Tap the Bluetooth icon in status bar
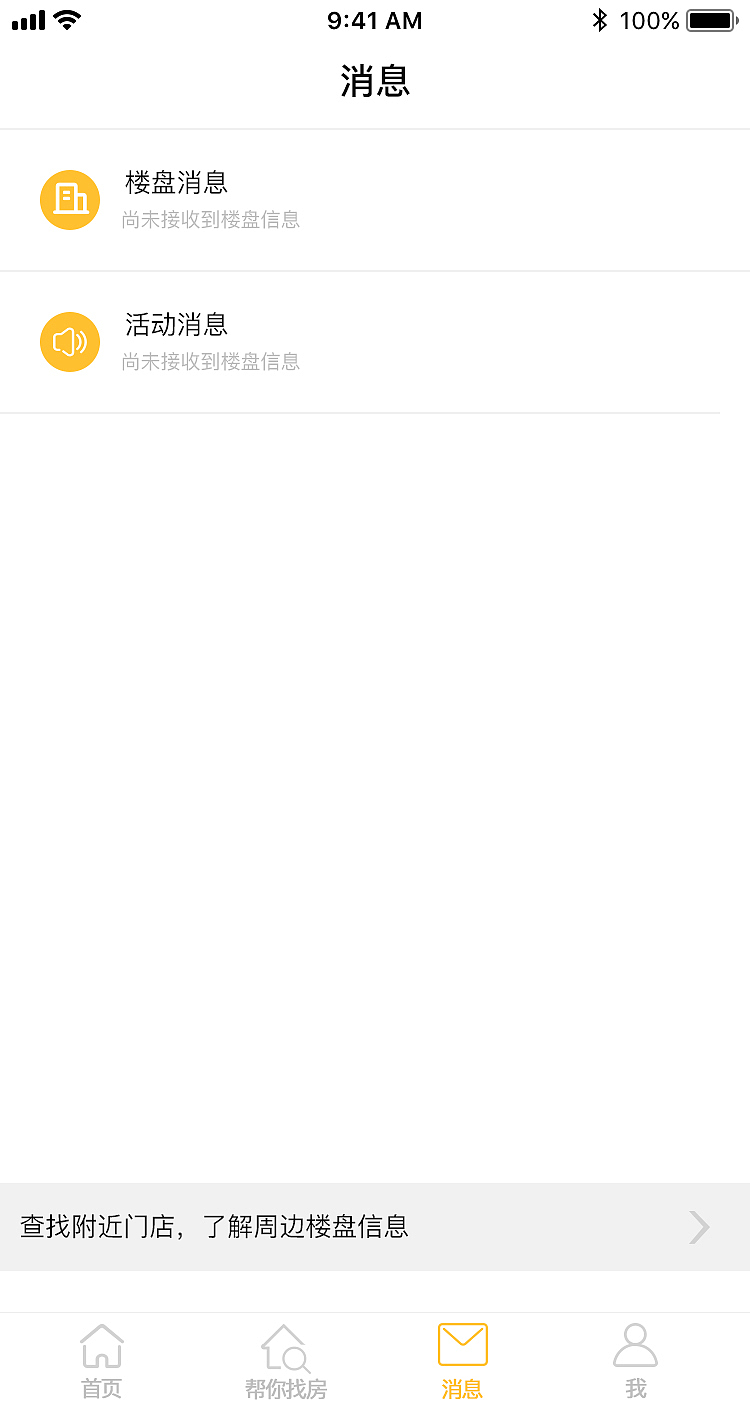The image size is (750, 1410). 600,18
